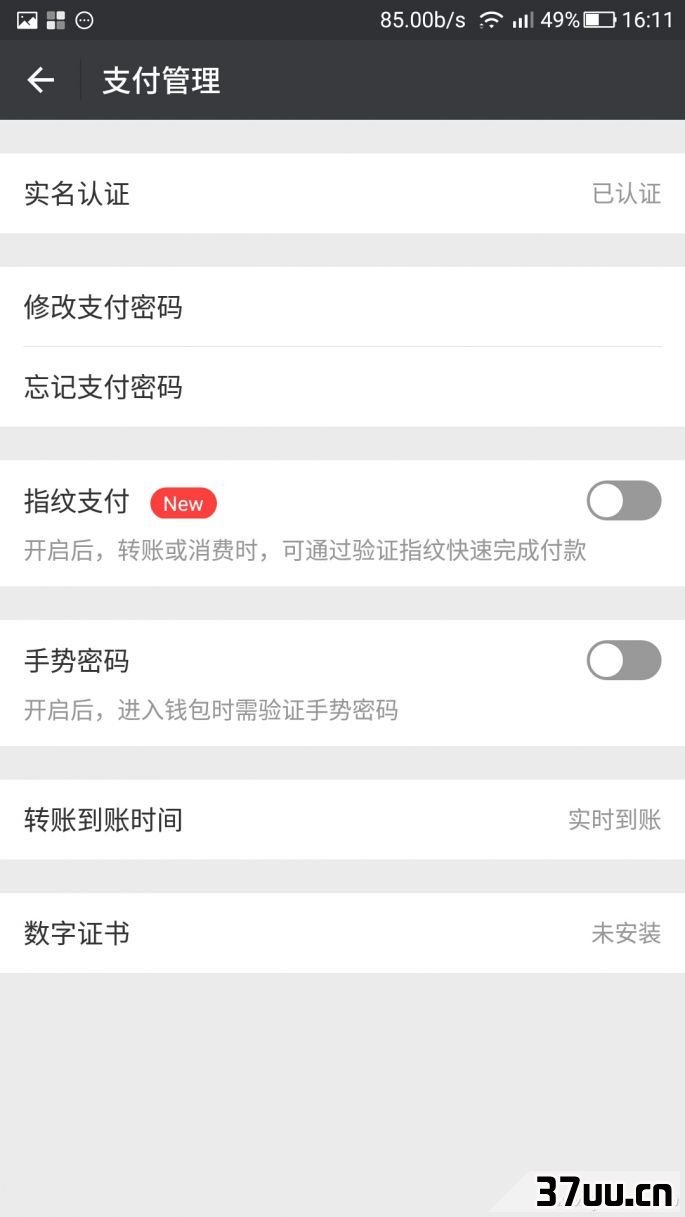Open 转账到账时间 setting
The height and width of the screenshot is (1217, 685).
(342, 820)
